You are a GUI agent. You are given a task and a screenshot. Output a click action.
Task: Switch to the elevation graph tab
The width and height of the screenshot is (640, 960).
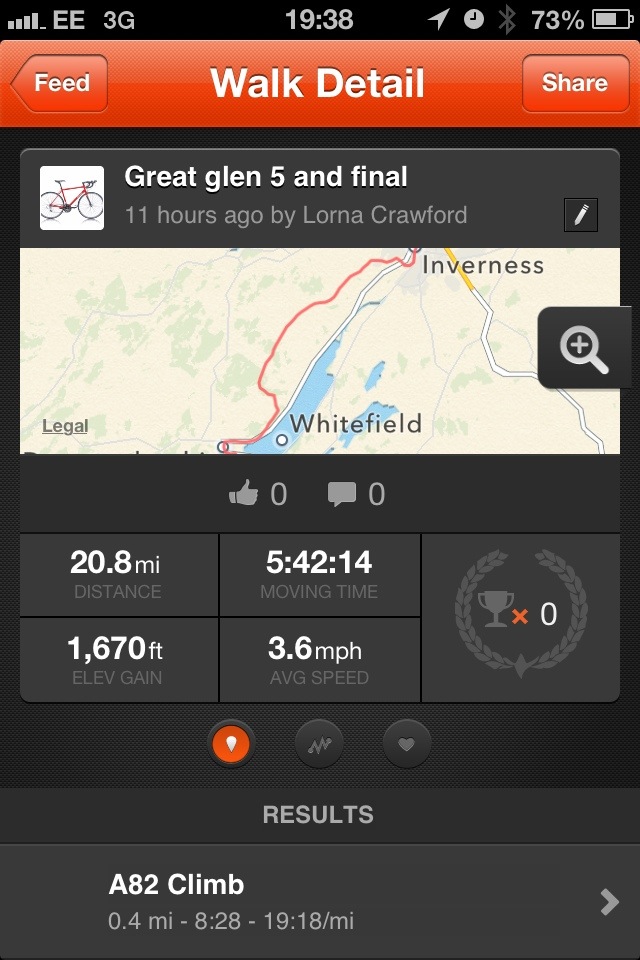(x=320, y=743)
